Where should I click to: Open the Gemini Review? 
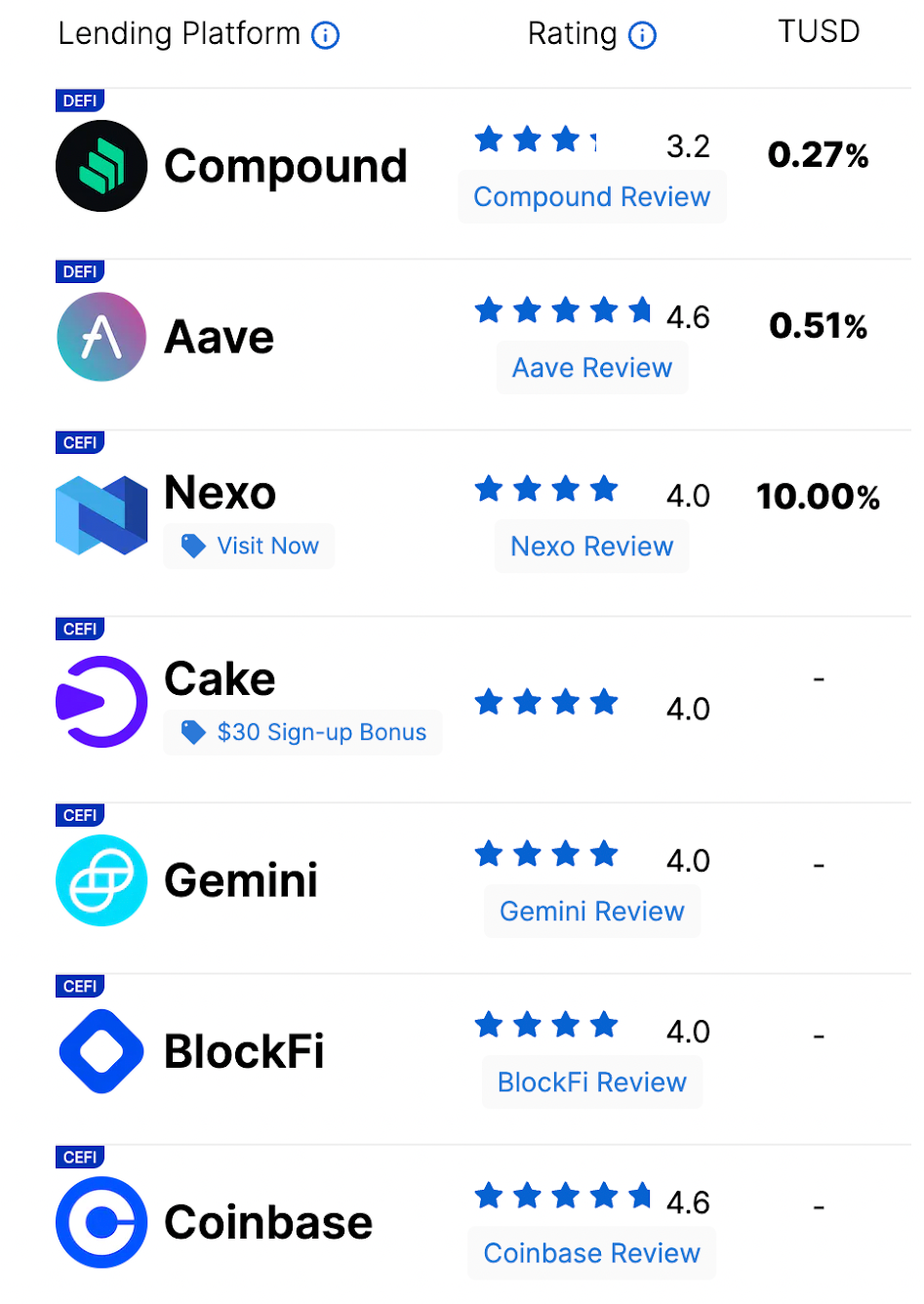tap(591, 912)
